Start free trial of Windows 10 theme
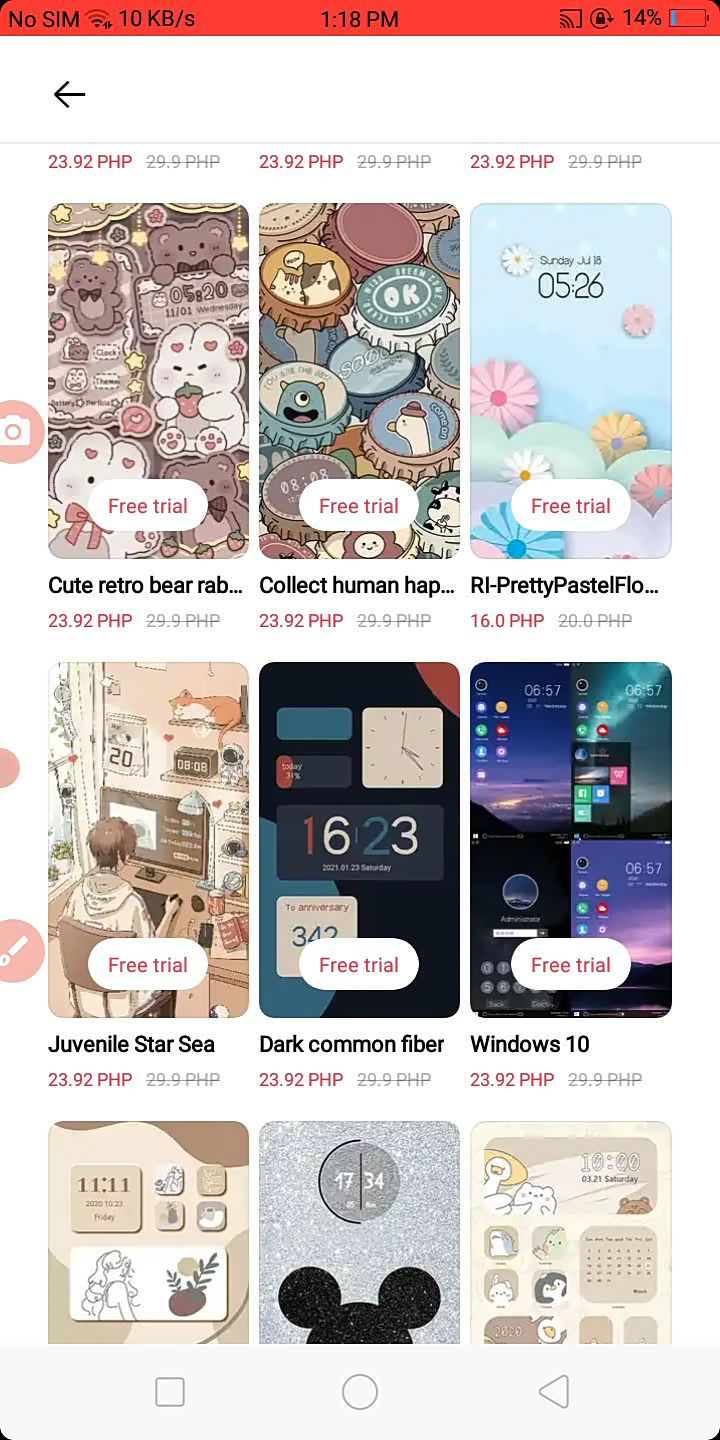 click(x=570, y=965)
